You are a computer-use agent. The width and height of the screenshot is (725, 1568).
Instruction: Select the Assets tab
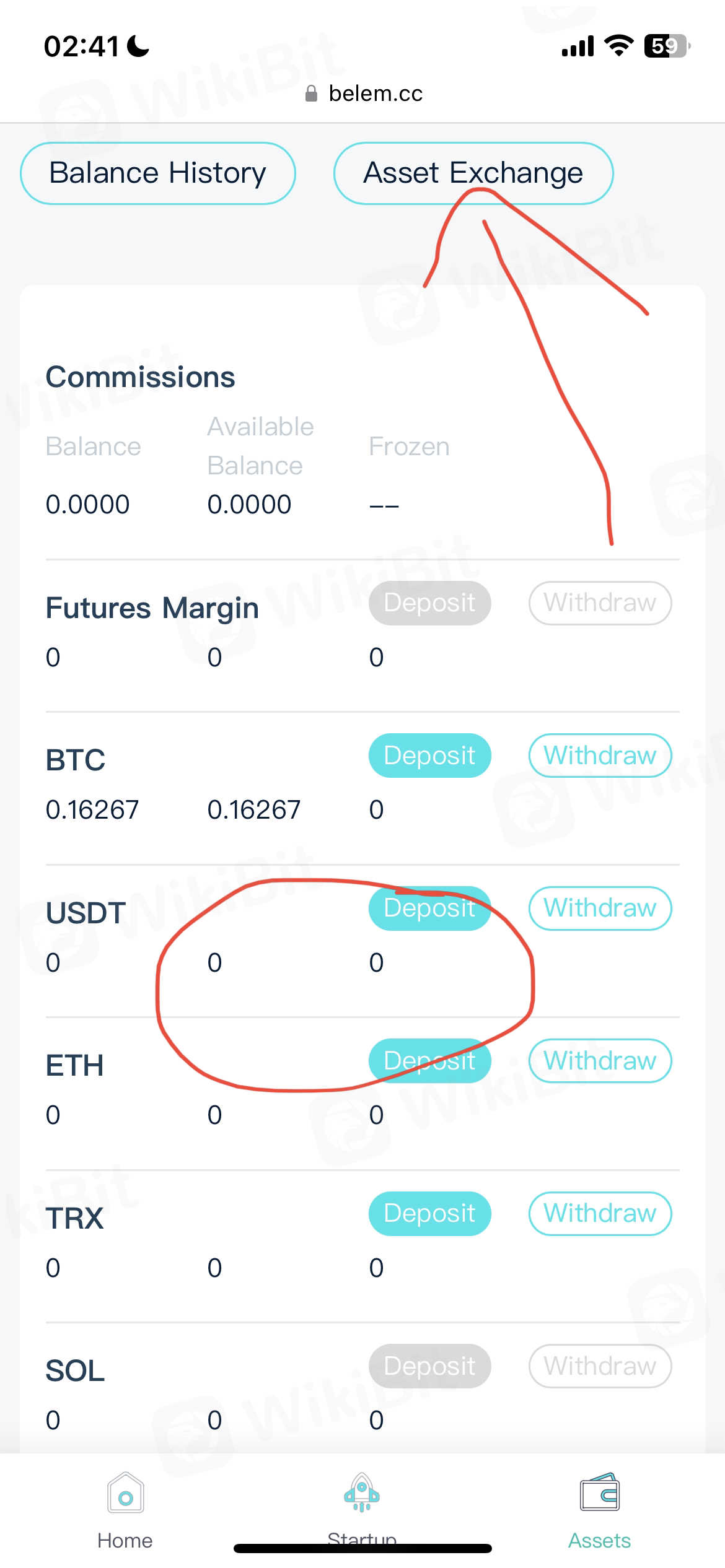[599, 1511]
